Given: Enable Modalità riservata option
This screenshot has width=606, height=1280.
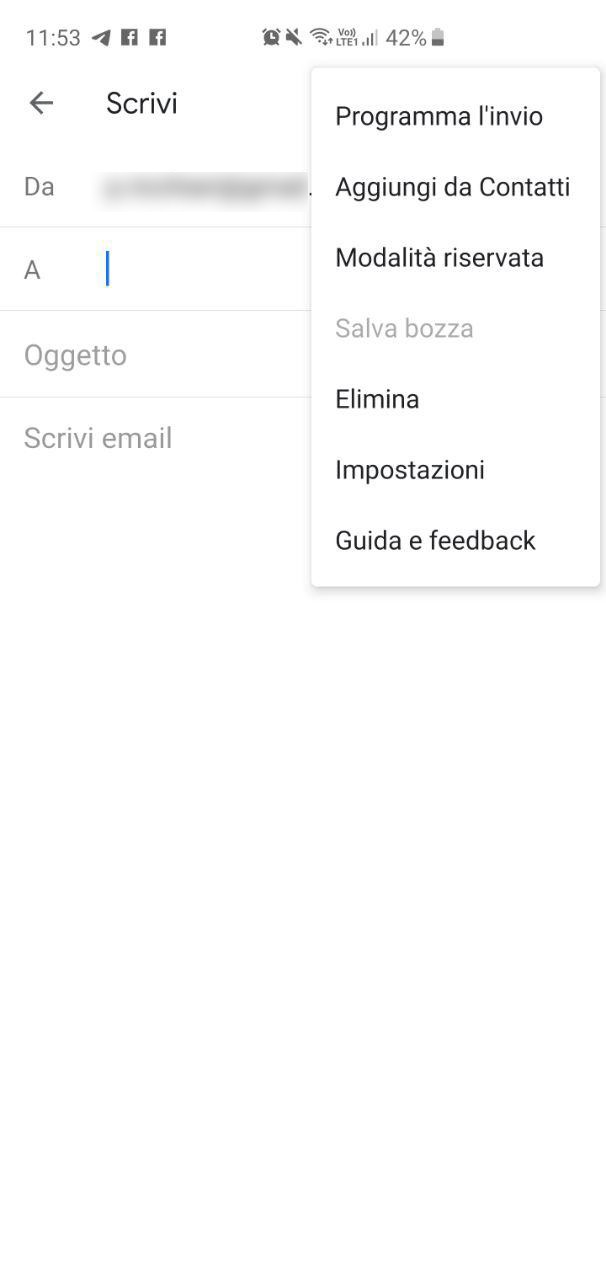Looking at the screenshot, I should click(x=455, y=258).
